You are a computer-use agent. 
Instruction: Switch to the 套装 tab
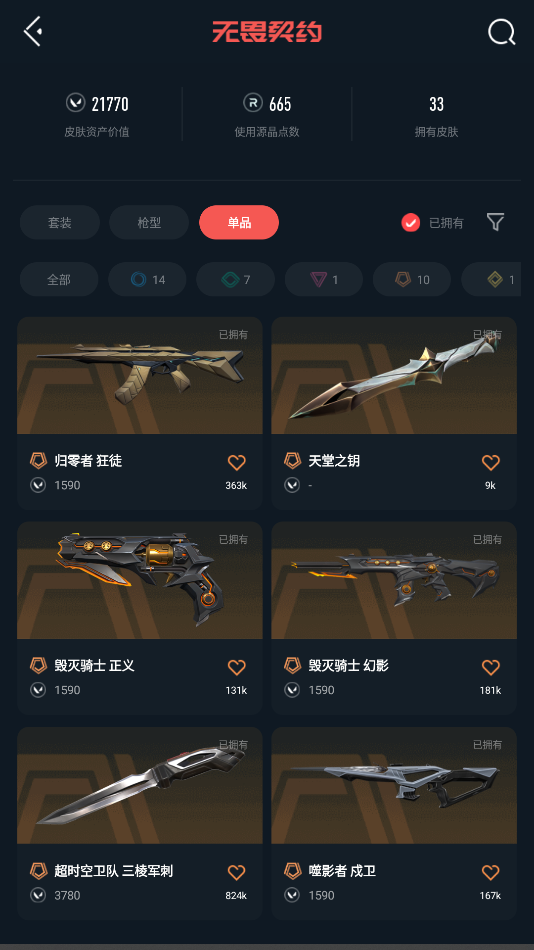[x=59, y=222]
